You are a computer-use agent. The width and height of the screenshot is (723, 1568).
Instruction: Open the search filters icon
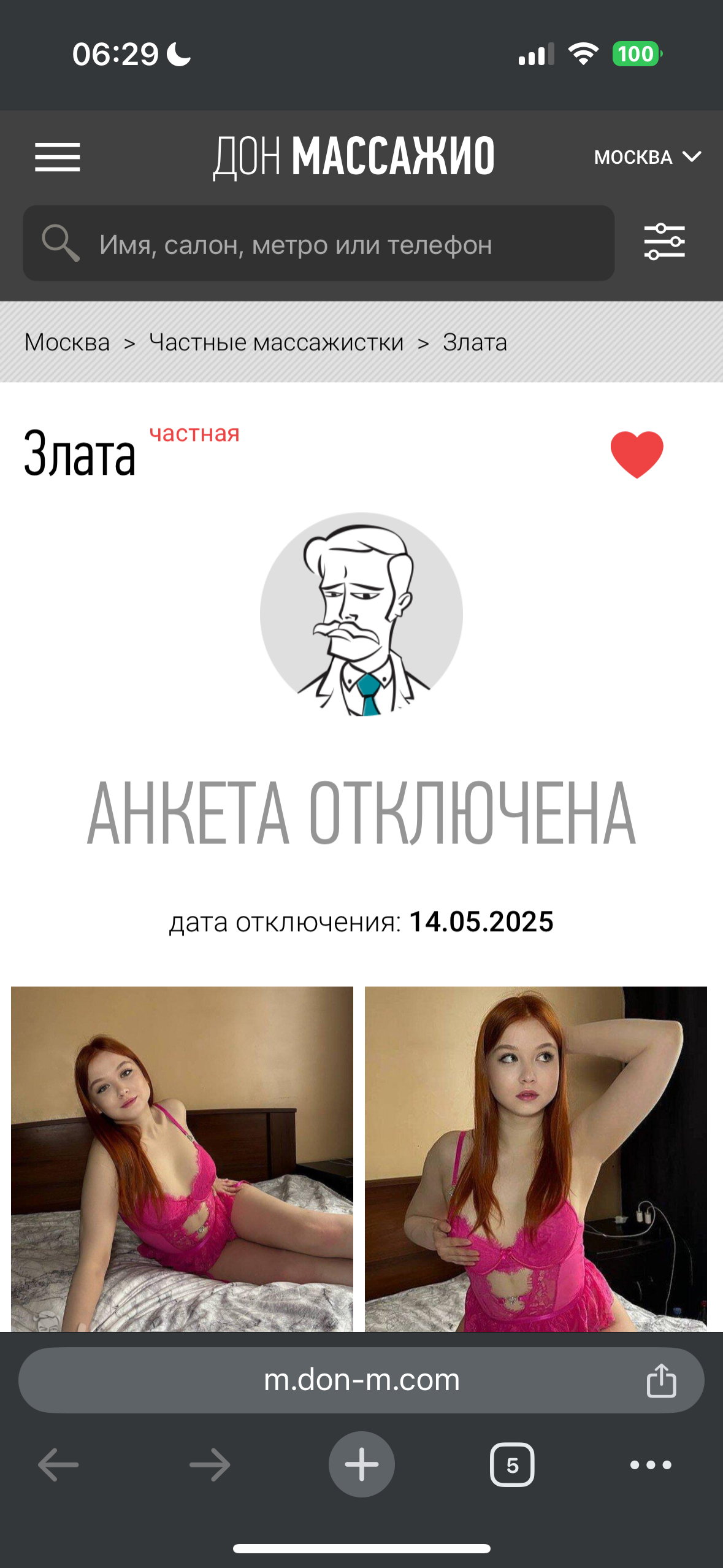click(664, 242)
